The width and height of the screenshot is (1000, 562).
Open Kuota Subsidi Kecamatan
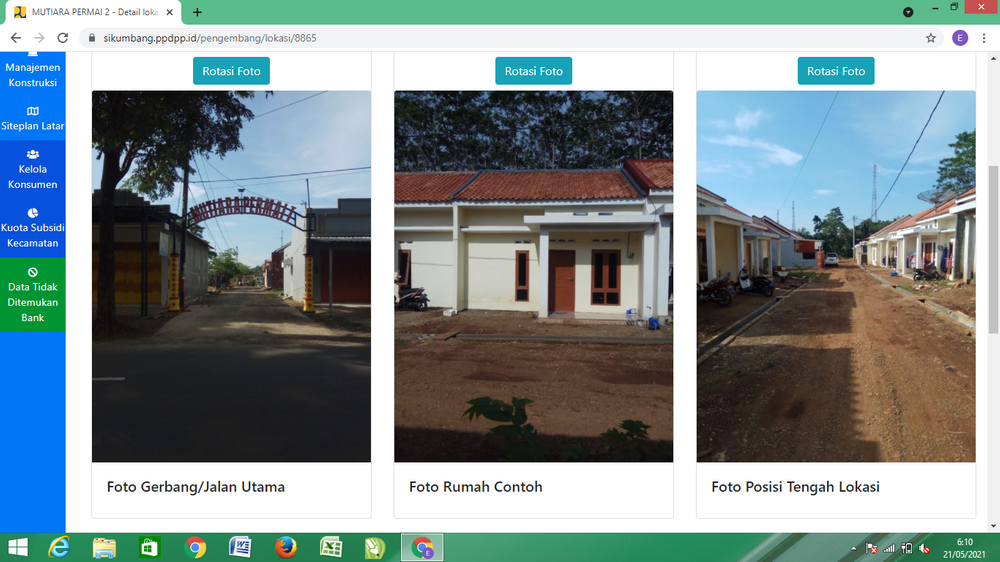click(x=33, y=227)
